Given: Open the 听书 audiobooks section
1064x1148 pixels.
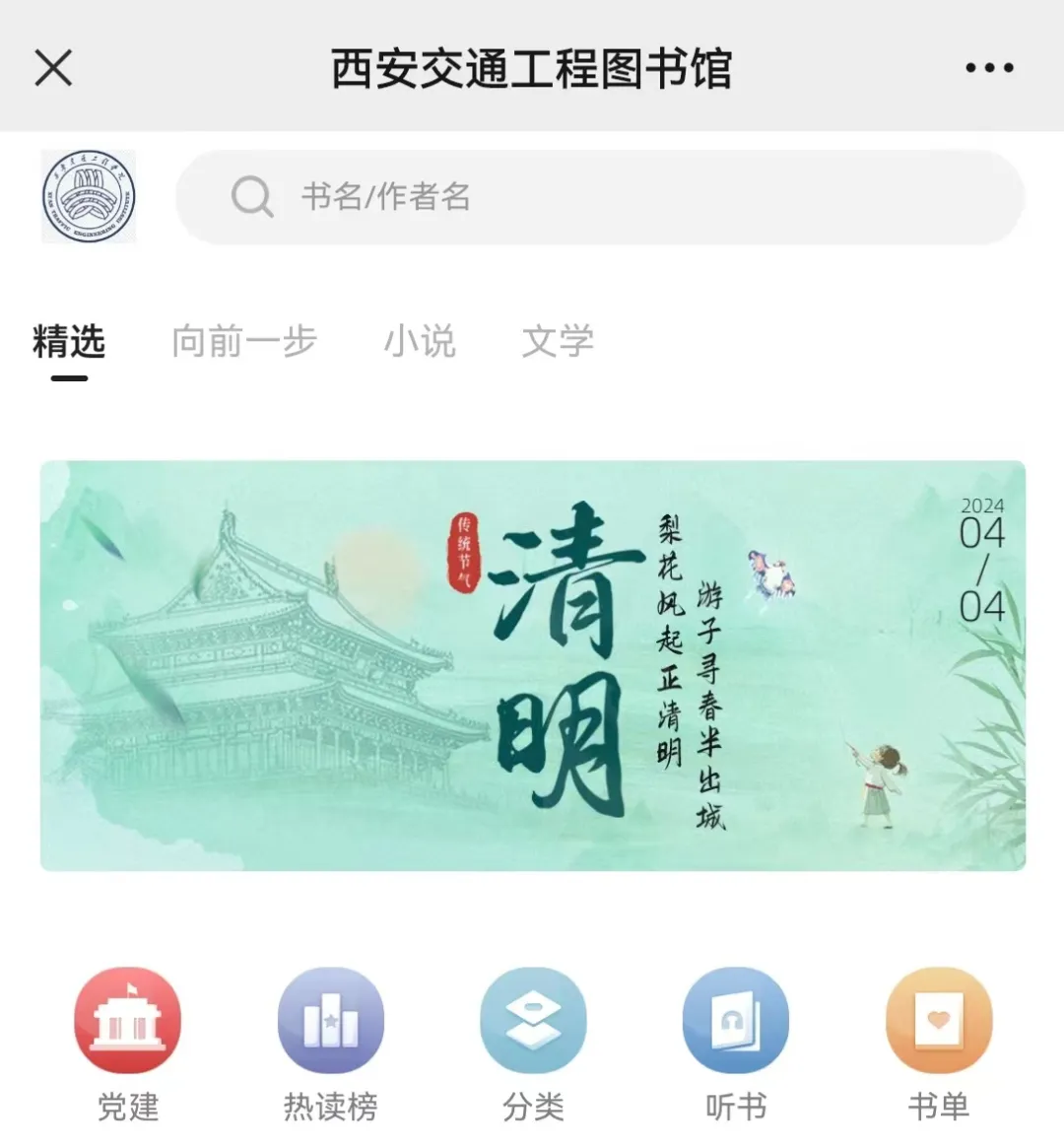Looking at the screenshot, I should coord(736,1021).
